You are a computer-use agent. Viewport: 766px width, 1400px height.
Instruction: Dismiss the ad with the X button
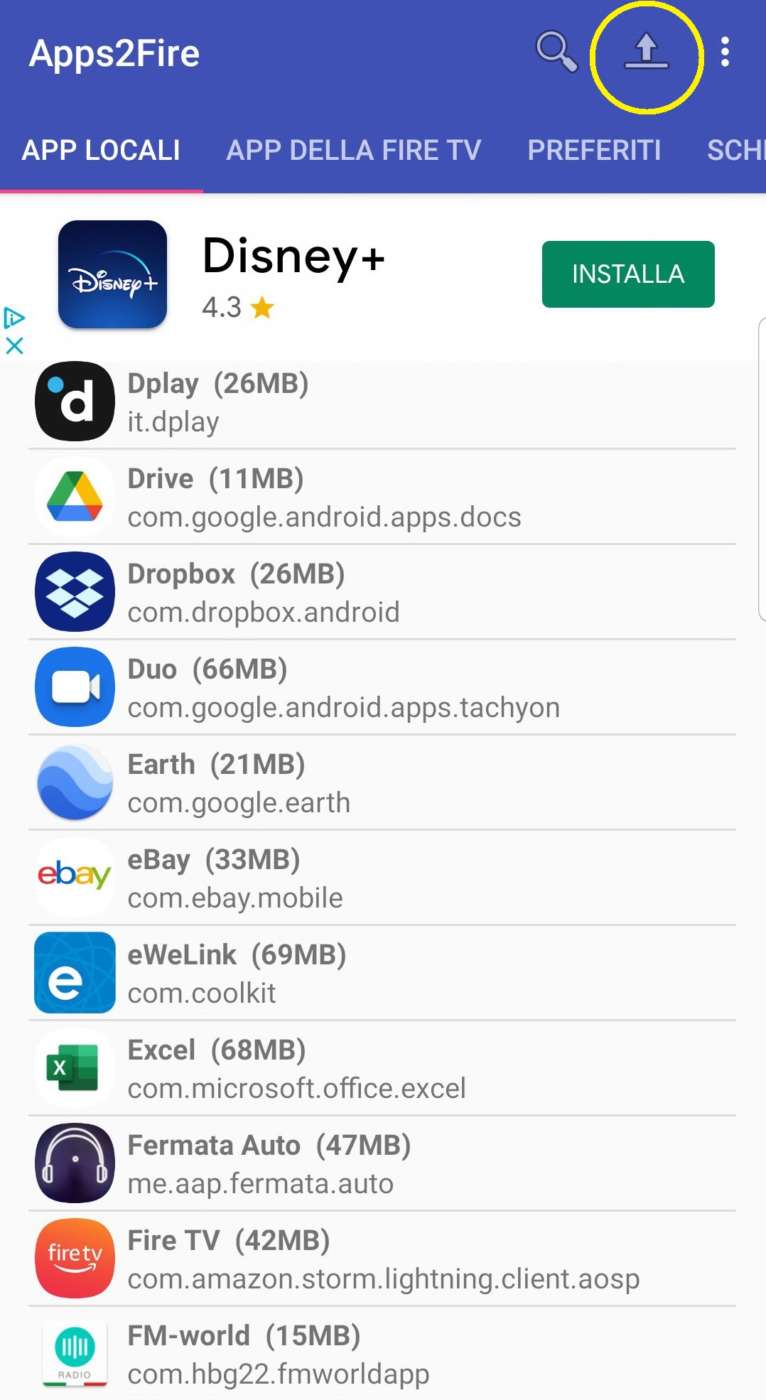click(x=14, y=346)
